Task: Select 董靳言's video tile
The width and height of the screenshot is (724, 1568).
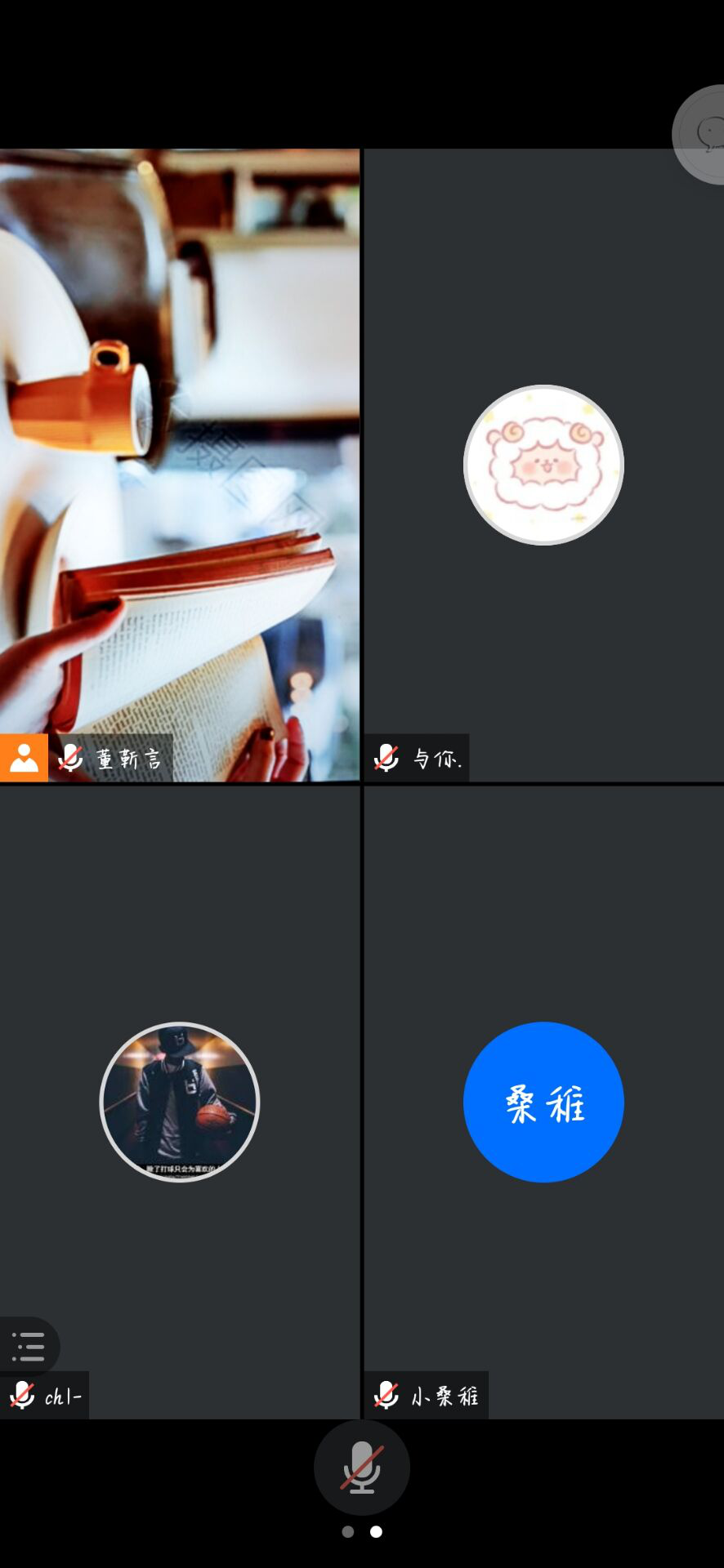Action: pos(180,465)
